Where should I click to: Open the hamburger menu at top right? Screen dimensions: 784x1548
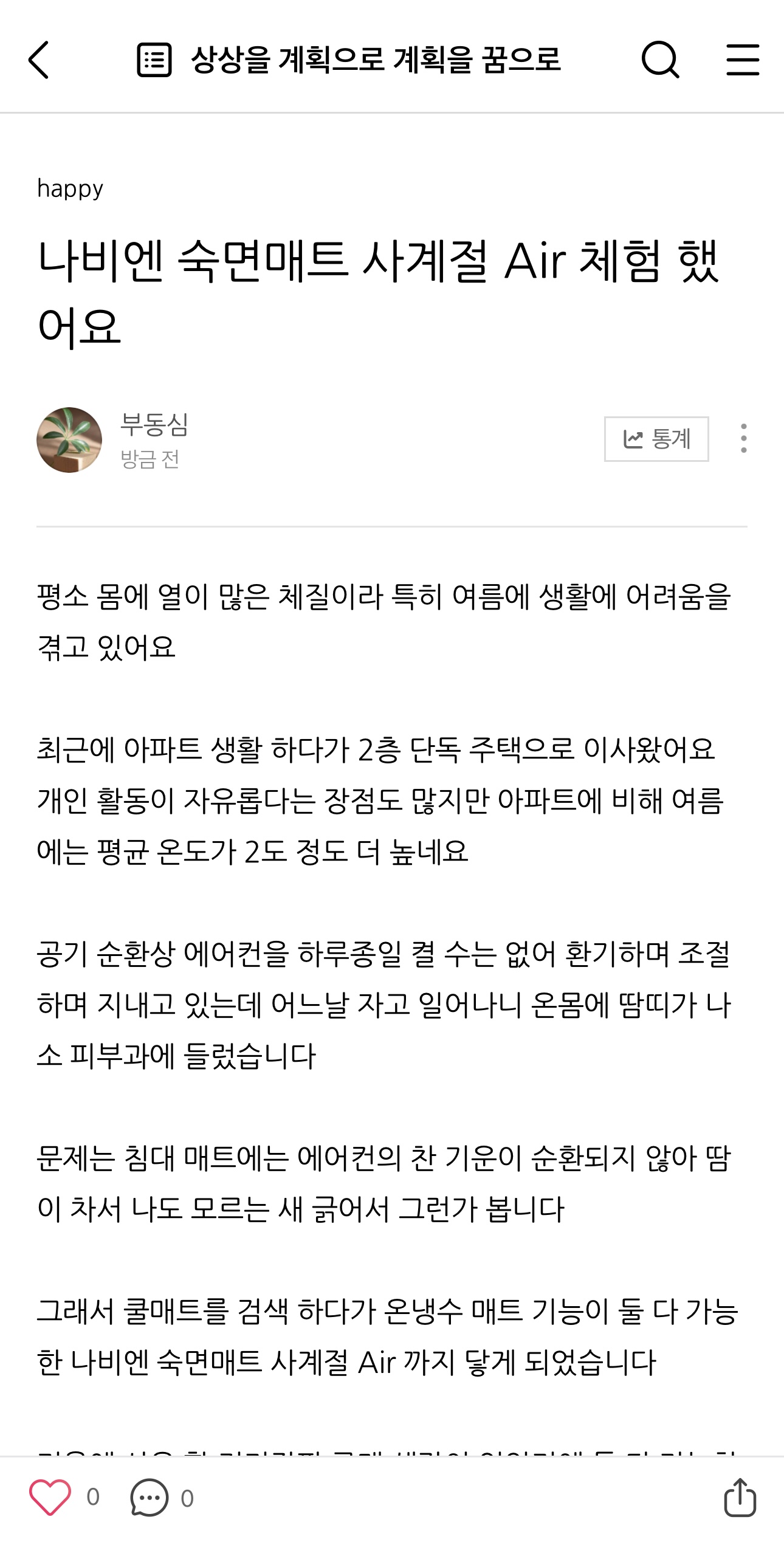pyautogui.click(x=743, y=60)
